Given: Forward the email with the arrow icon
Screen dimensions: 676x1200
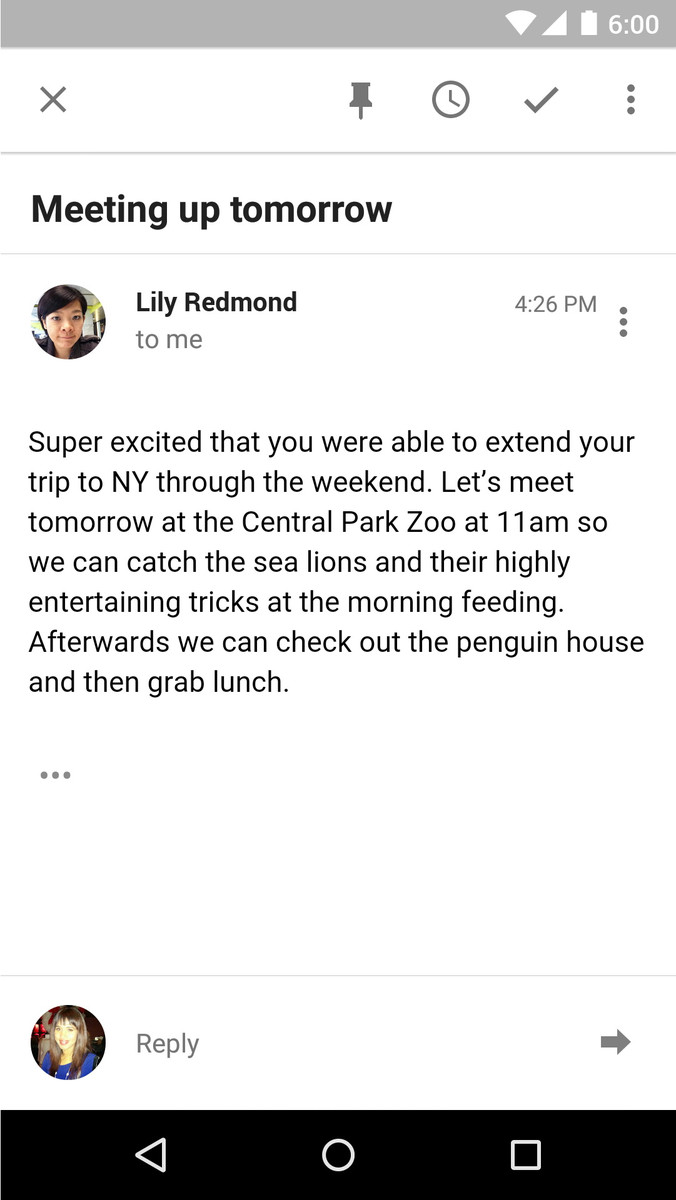Looking at the screenshot, I should coord(615,1042).
